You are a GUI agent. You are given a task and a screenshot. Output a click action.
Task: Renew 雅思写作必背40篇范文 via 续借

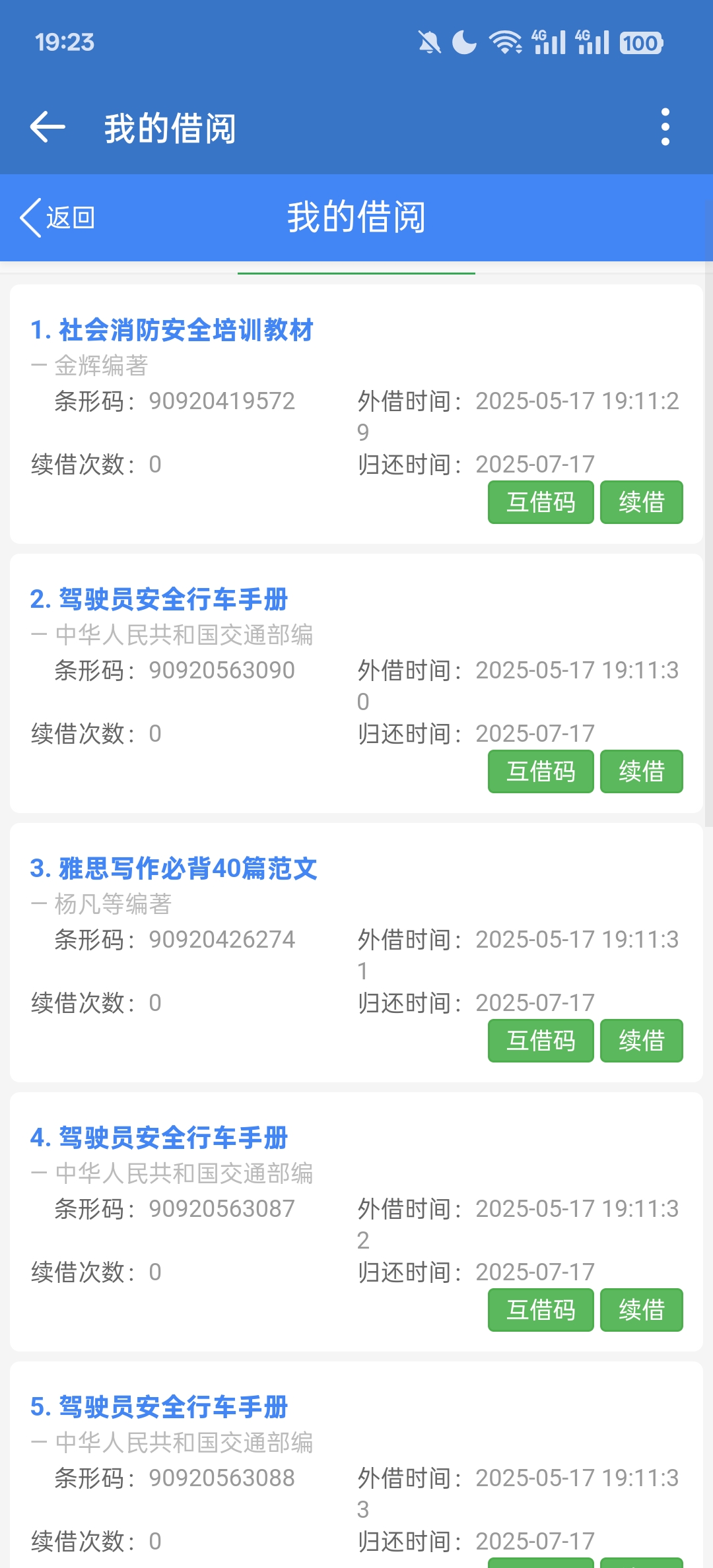point(641,1041)
